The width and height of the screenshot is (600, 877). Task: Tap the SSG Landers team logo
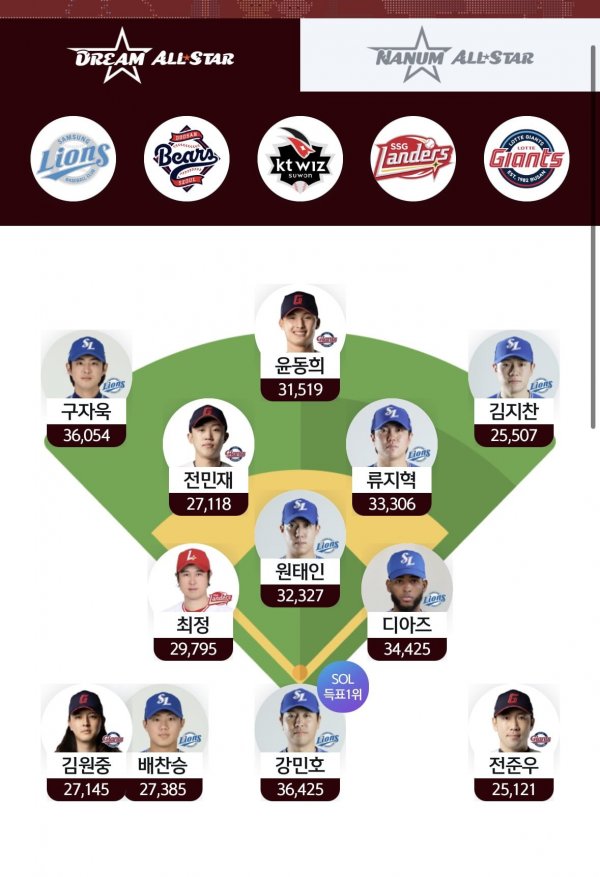(413, 159)
